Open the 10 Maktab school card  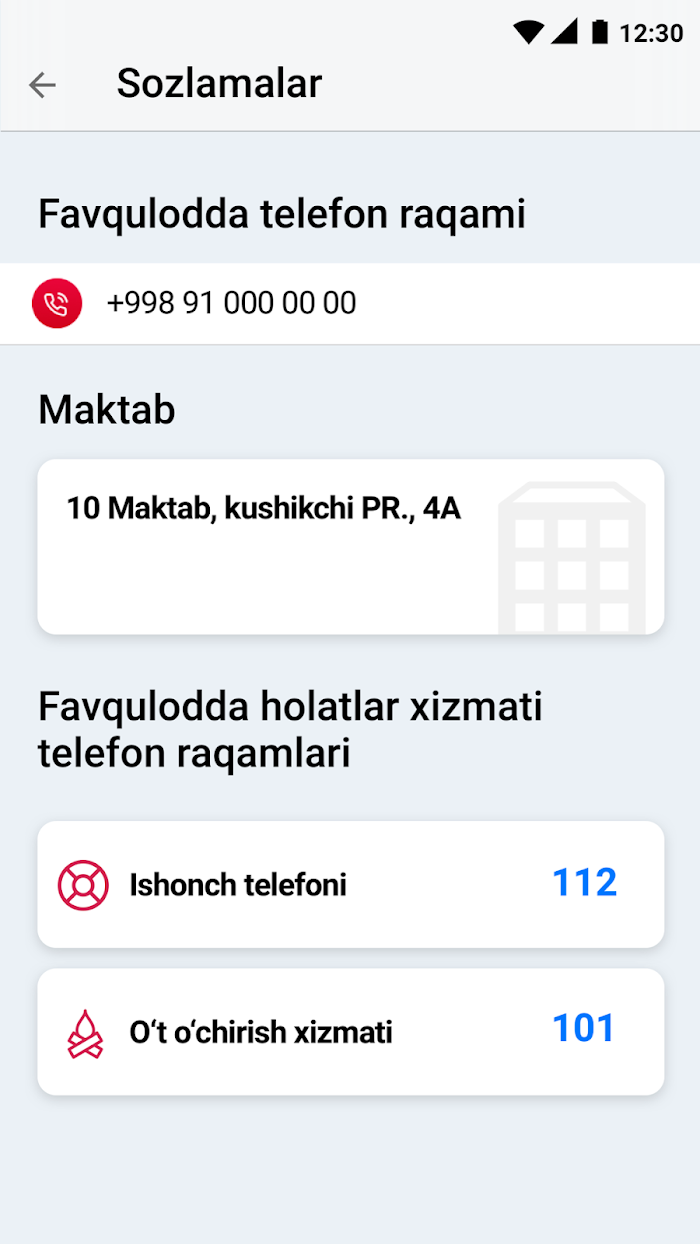(351, 547)
